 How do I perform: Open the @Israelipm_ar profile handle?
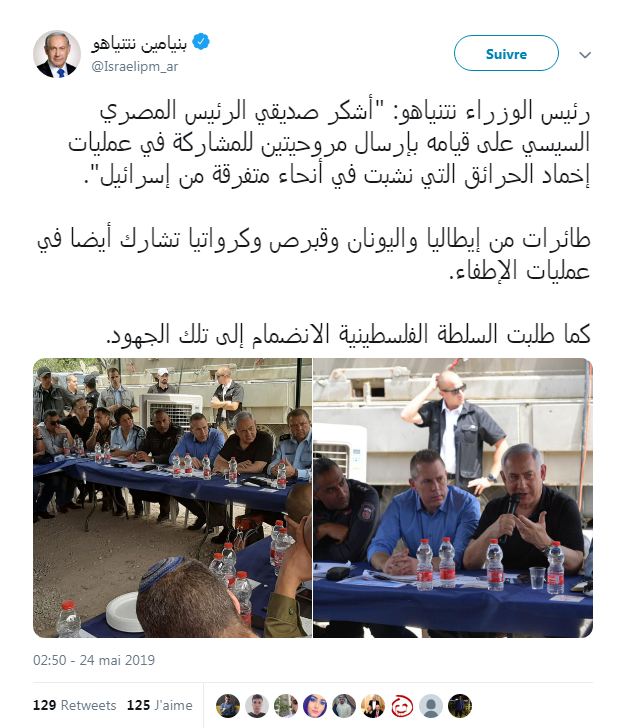(134, 65)
